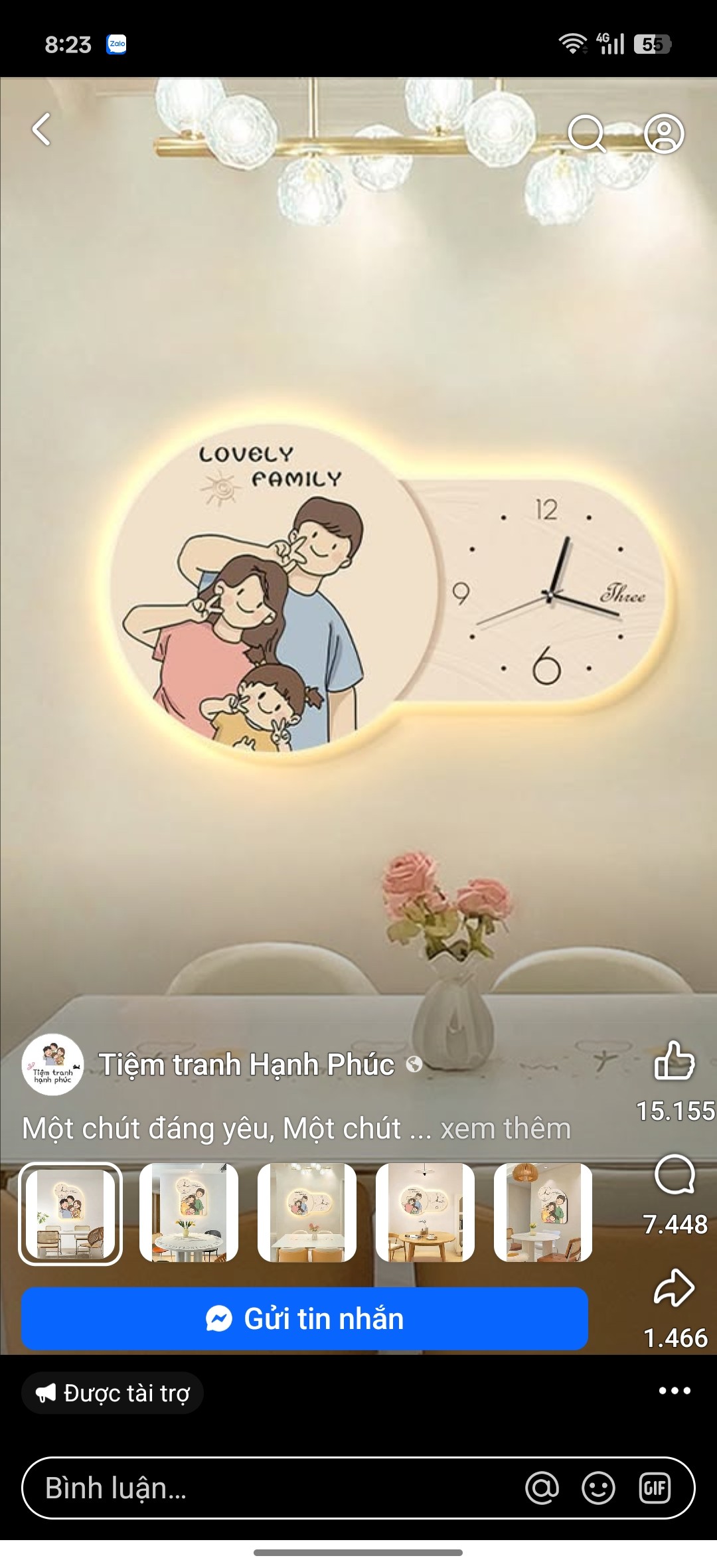Open the Được tài trợ sponsored label
This screenshot has width=717, height=1568.
pos(113,1393)
